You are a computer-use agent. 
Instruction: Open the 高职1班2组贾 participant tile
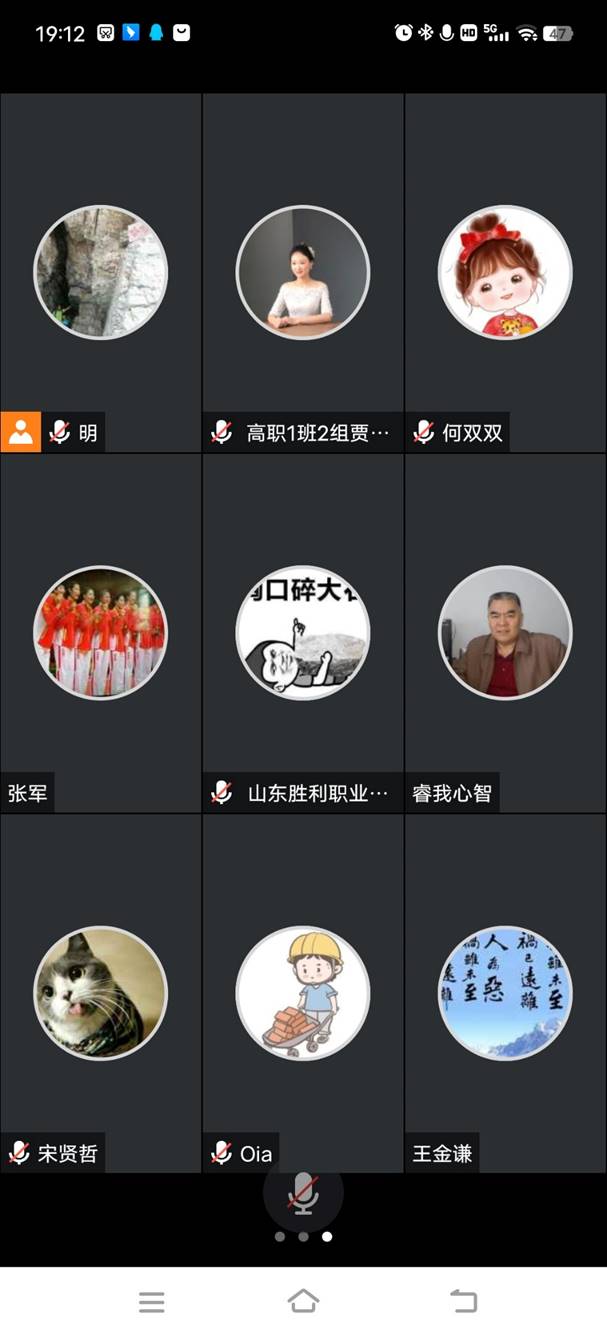tap(303, 273)
